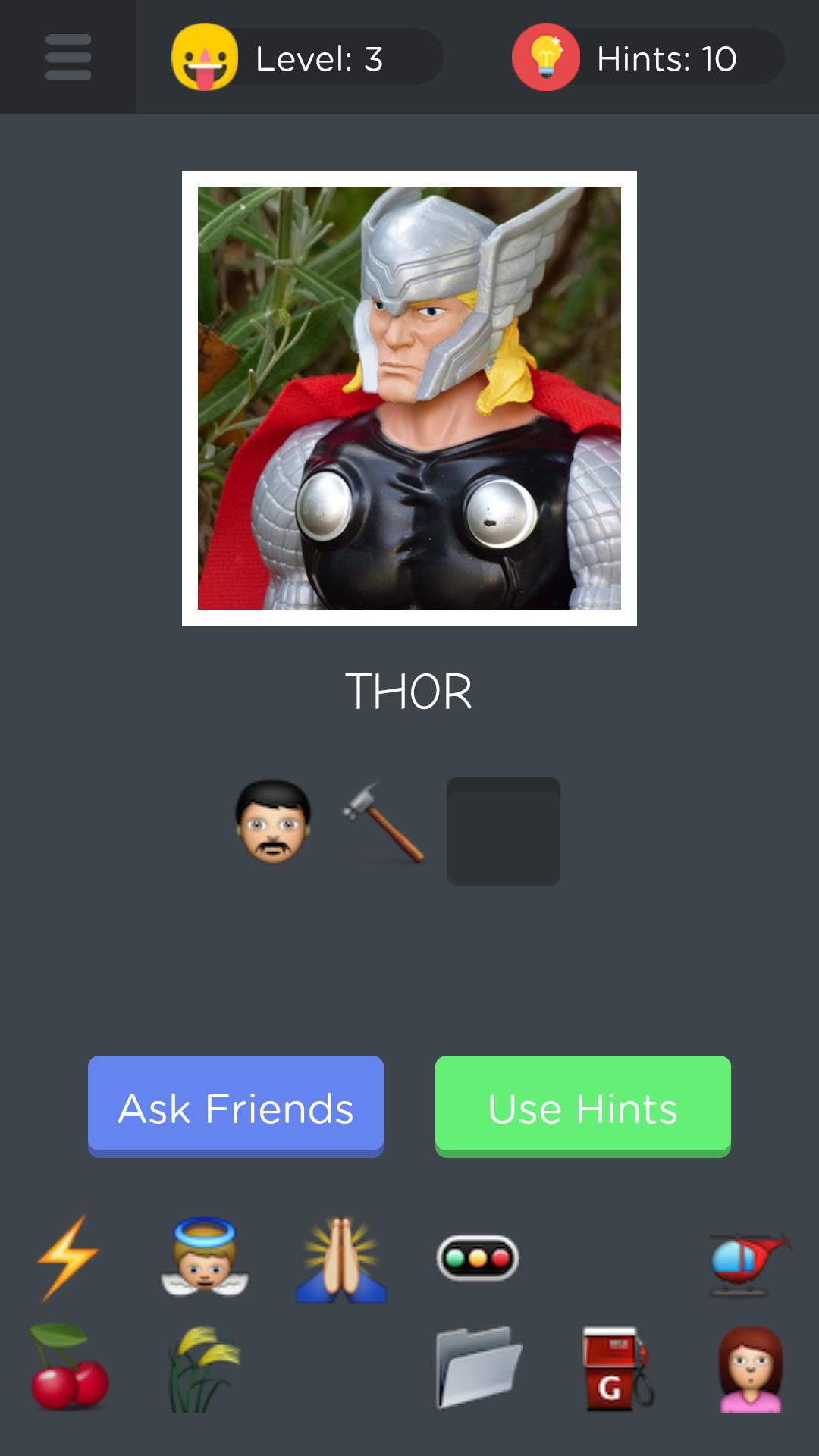Select the lightning bolt emoji
The width and height of the screenshot is (819, 1456).
pos(68,1258)
